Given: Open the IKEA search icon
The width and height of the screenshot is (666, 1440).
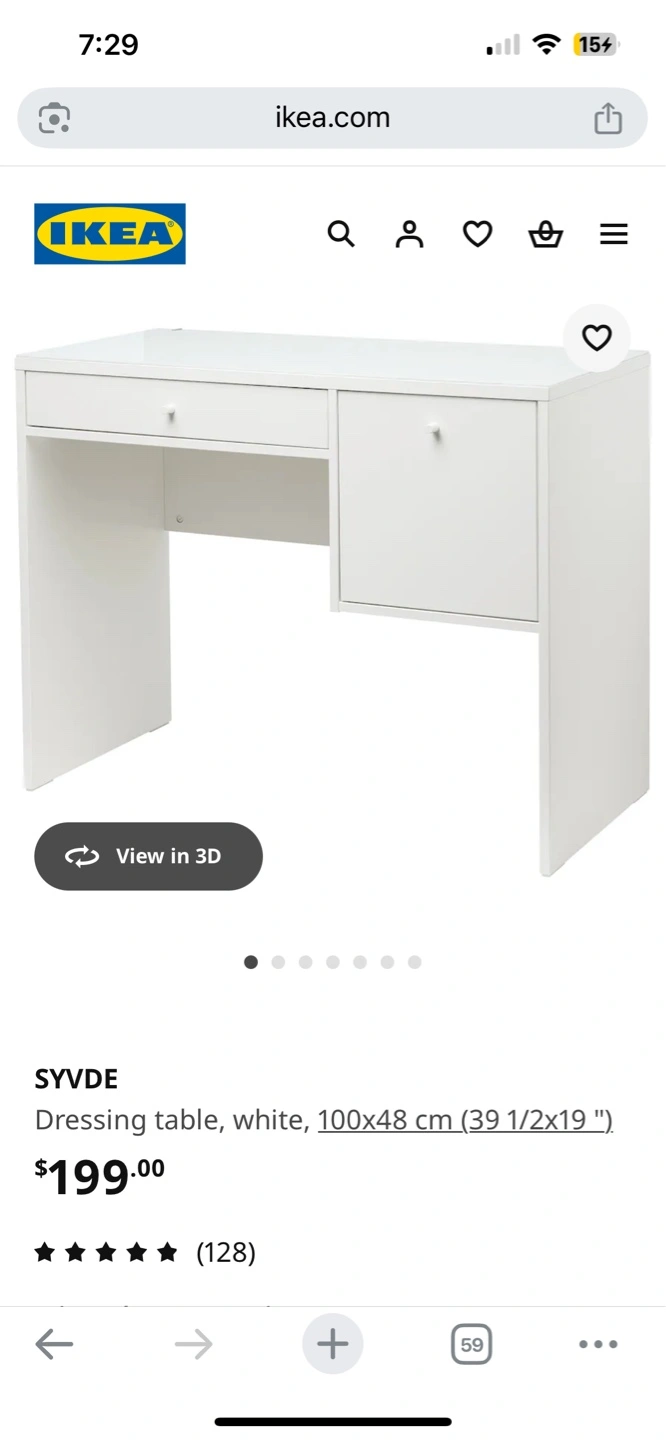Looking at the screenshot, I should coord(341,234).
